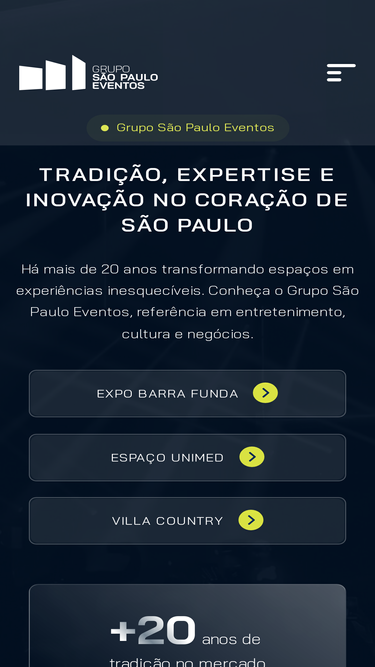This screenshot has width=375, height=667.
Task: Open the Expo Barra Funda button
Action: coord(188,393)
